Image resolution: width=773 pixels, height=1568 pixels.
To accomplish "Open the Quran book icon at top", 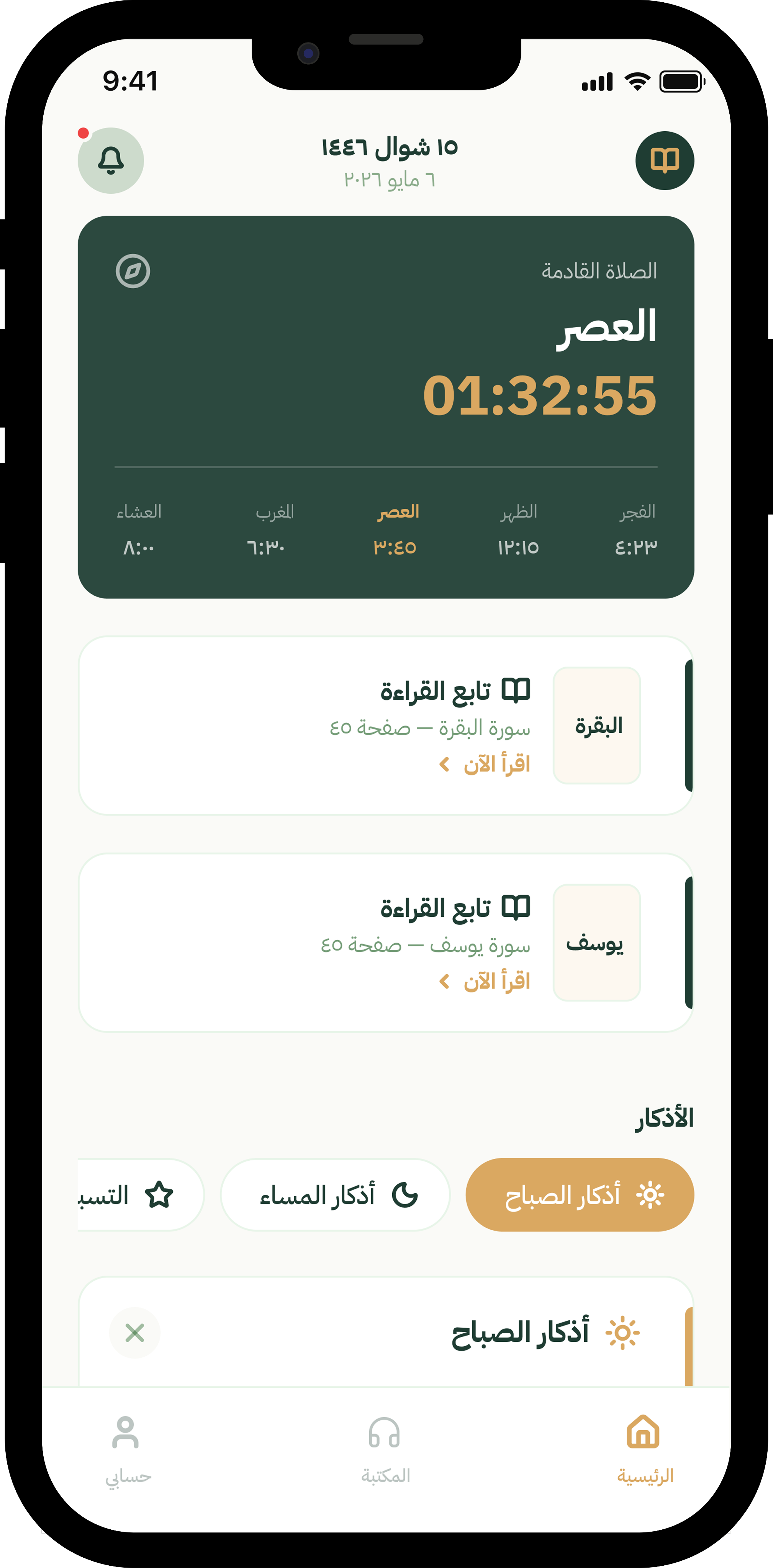I will click(665, 161).
